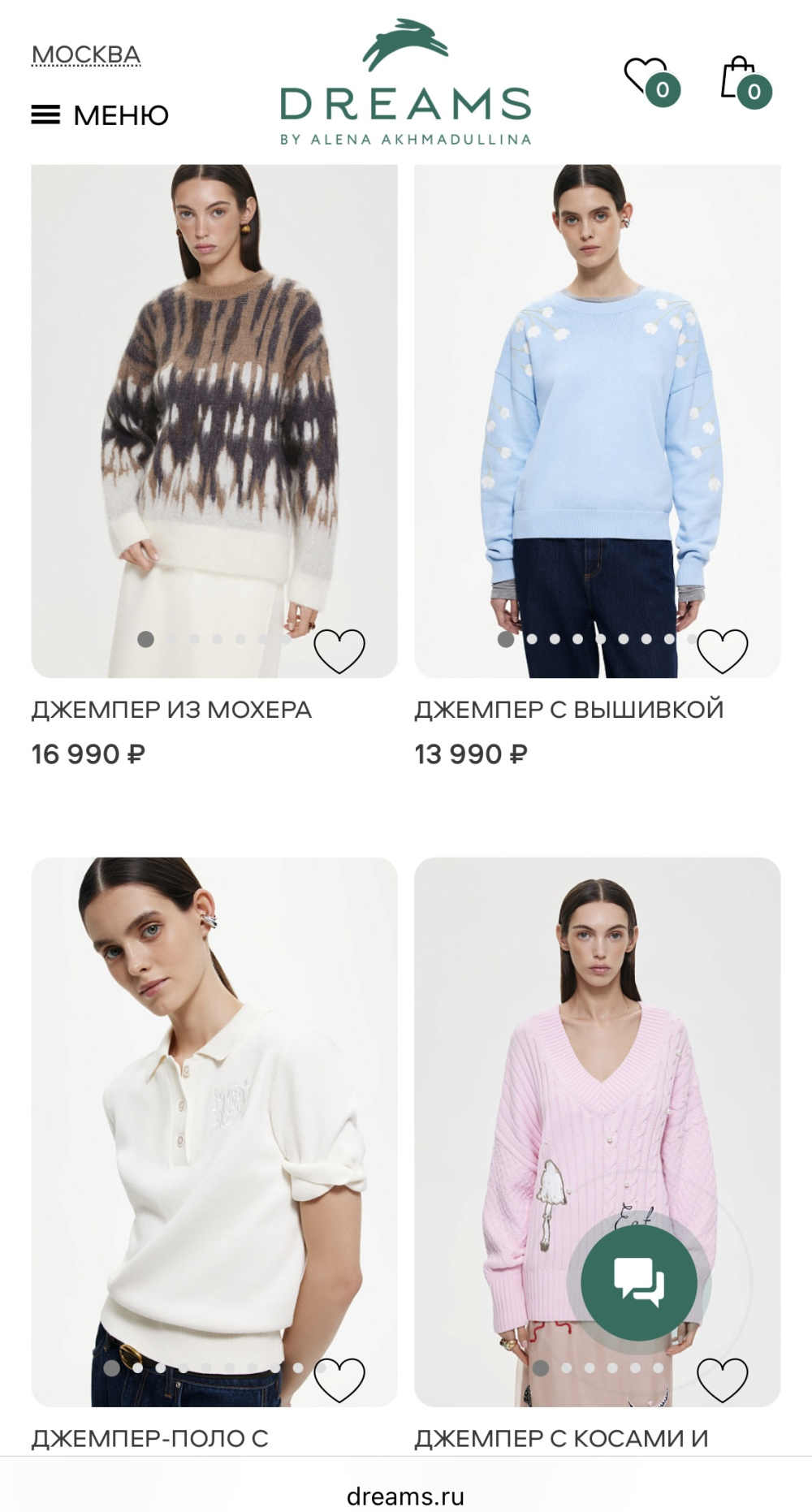Screen dimensions: 812x1512
Task: Open the Джемпер из мохера product card
Action: click(x=214, y=406)
